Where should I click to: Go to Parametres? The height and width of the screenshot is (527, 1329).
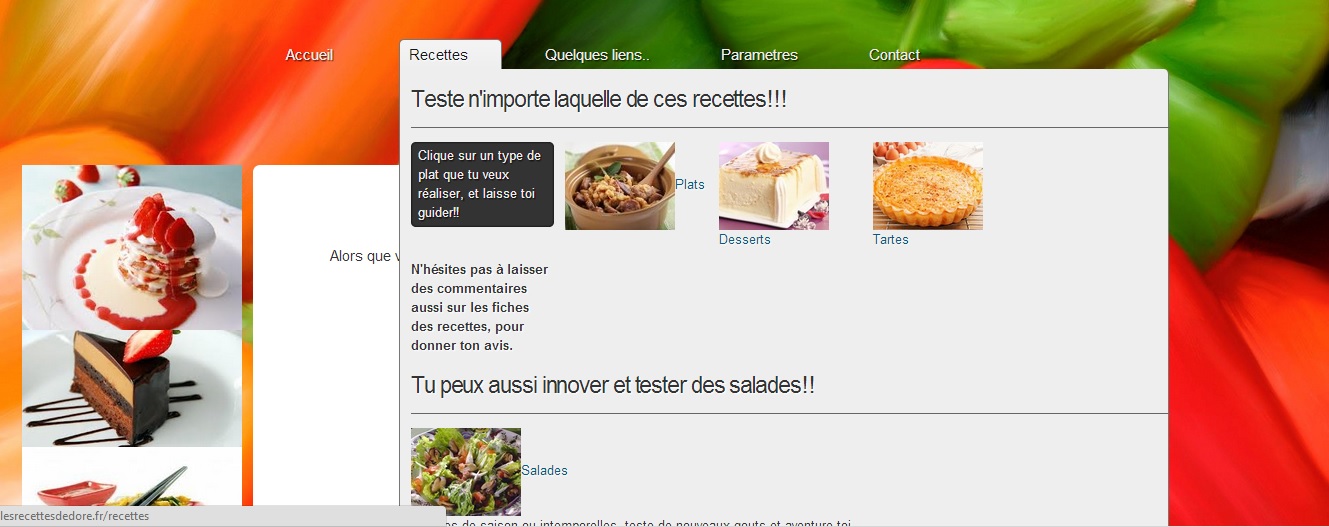point(759,55)
